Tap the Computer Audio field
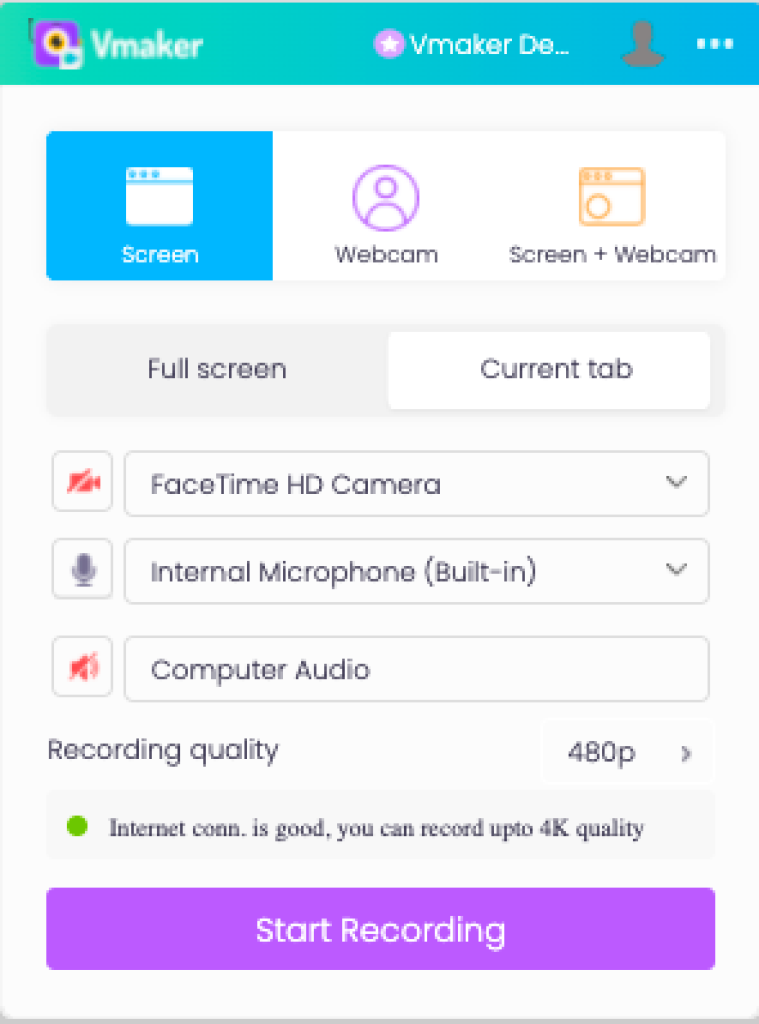Viewport: 759px width, 1024px height. pos(416,669)
